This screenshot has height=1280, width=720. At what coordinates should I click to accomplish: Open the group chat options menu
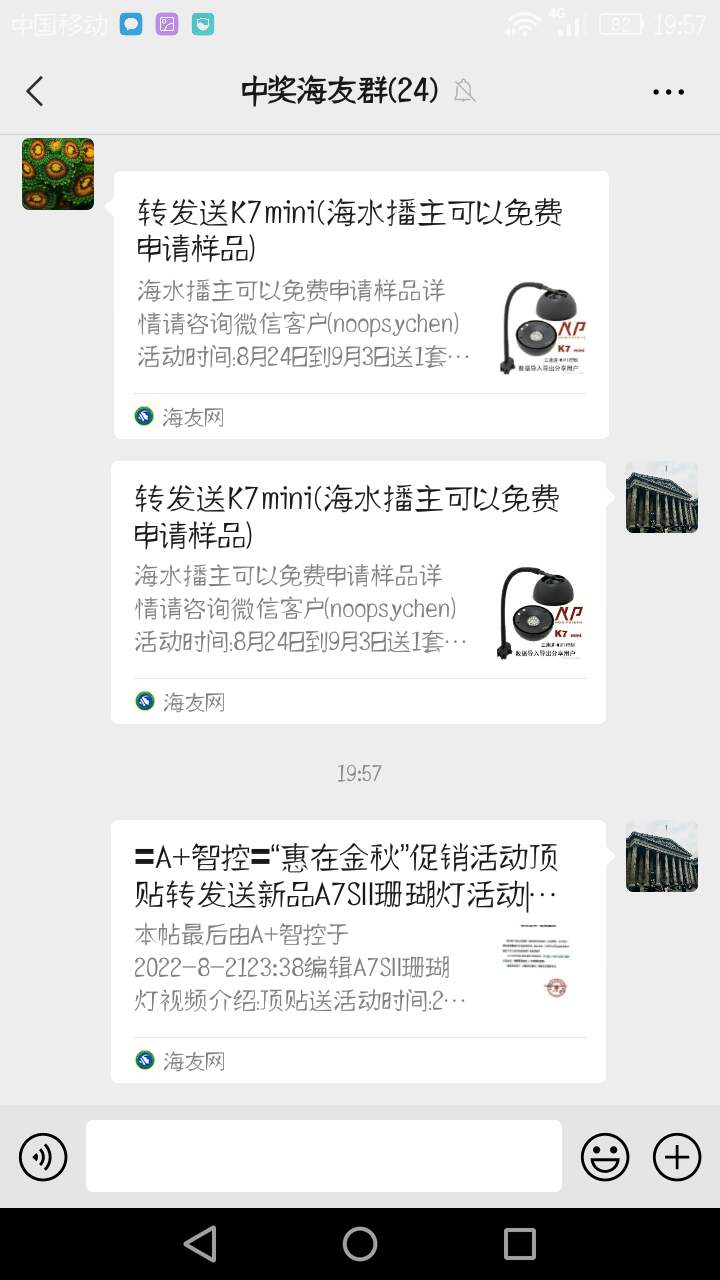click(668, 91)
